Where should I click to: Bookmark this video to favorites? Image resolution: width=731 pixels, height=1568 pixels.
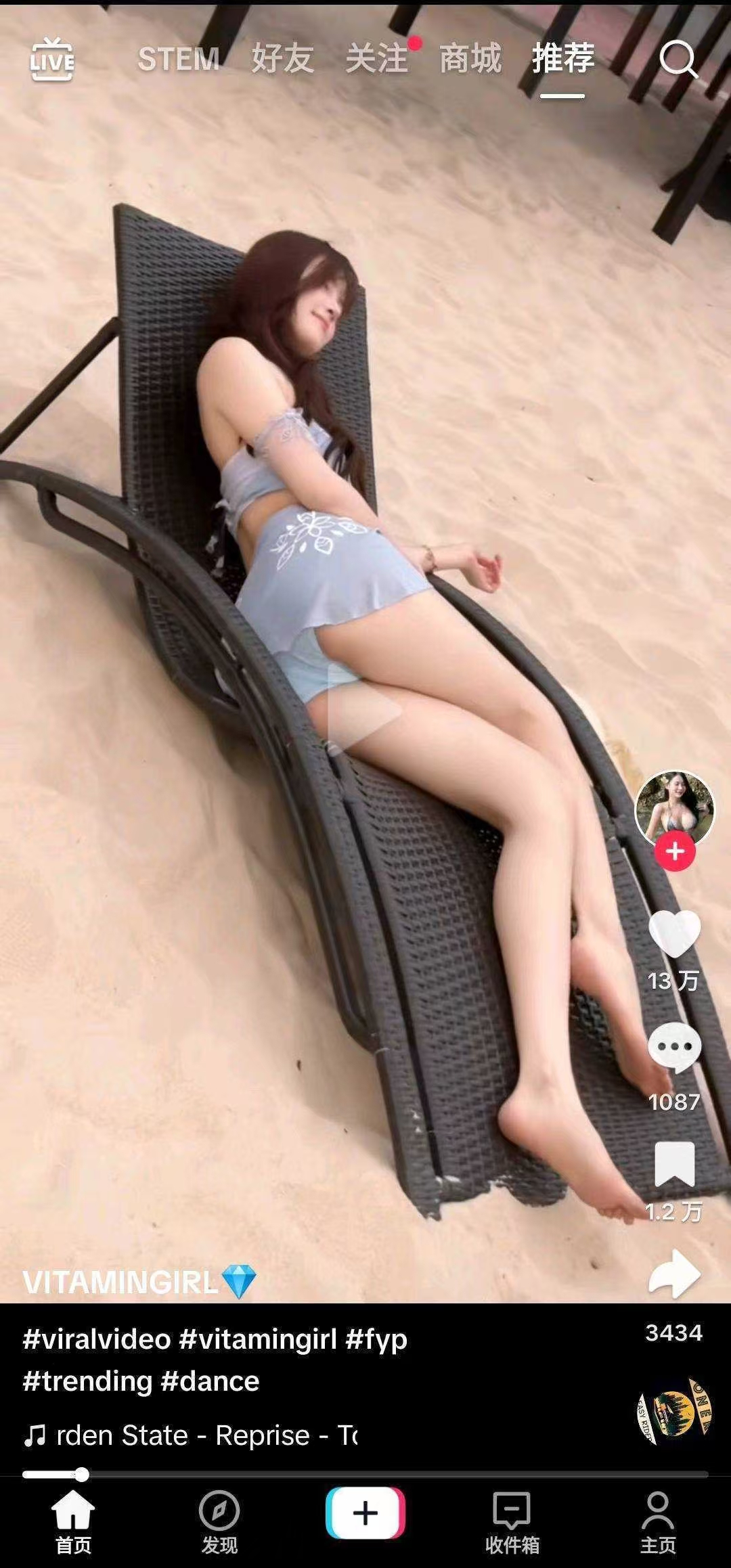click(x=674, y=1164)
